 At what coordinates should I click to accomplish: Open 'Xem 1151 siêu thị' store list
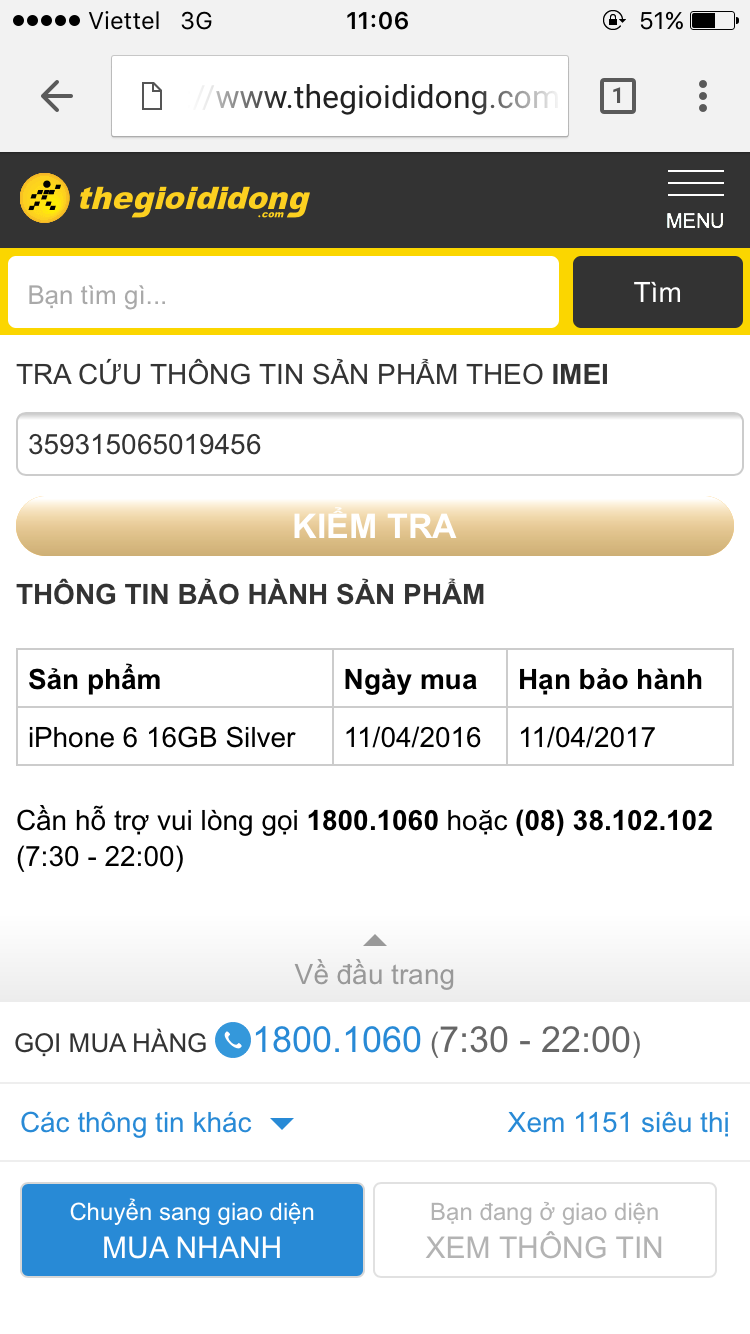[x=618, y=1123]
